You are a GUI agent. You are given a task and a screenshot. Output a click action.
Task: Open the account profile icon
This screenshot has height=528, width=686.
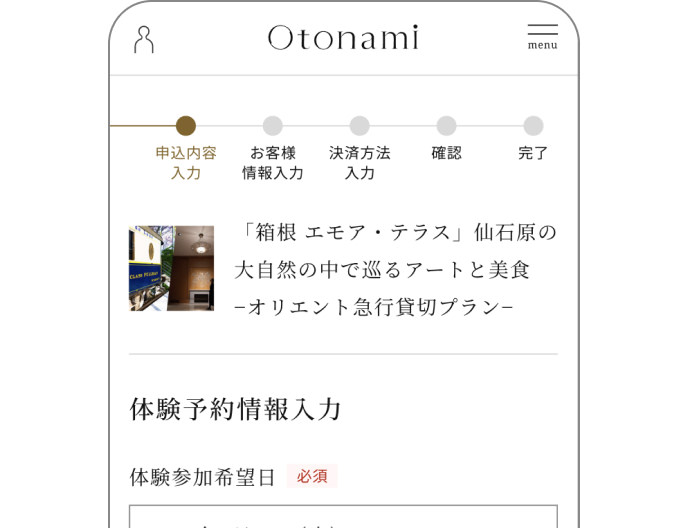[x=144, y=39]
